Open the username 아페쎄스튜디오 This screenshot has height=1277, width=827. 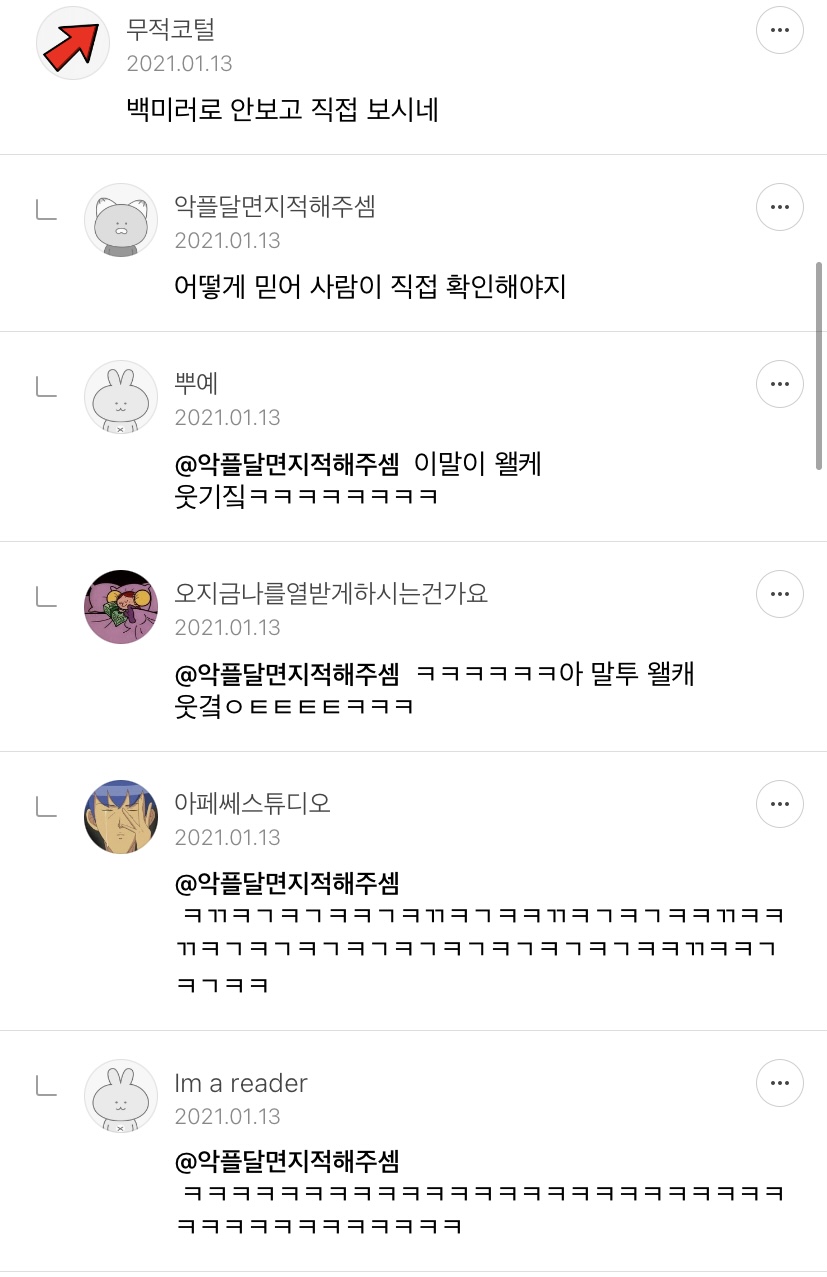pyautogui.click(x=252, y=803)
